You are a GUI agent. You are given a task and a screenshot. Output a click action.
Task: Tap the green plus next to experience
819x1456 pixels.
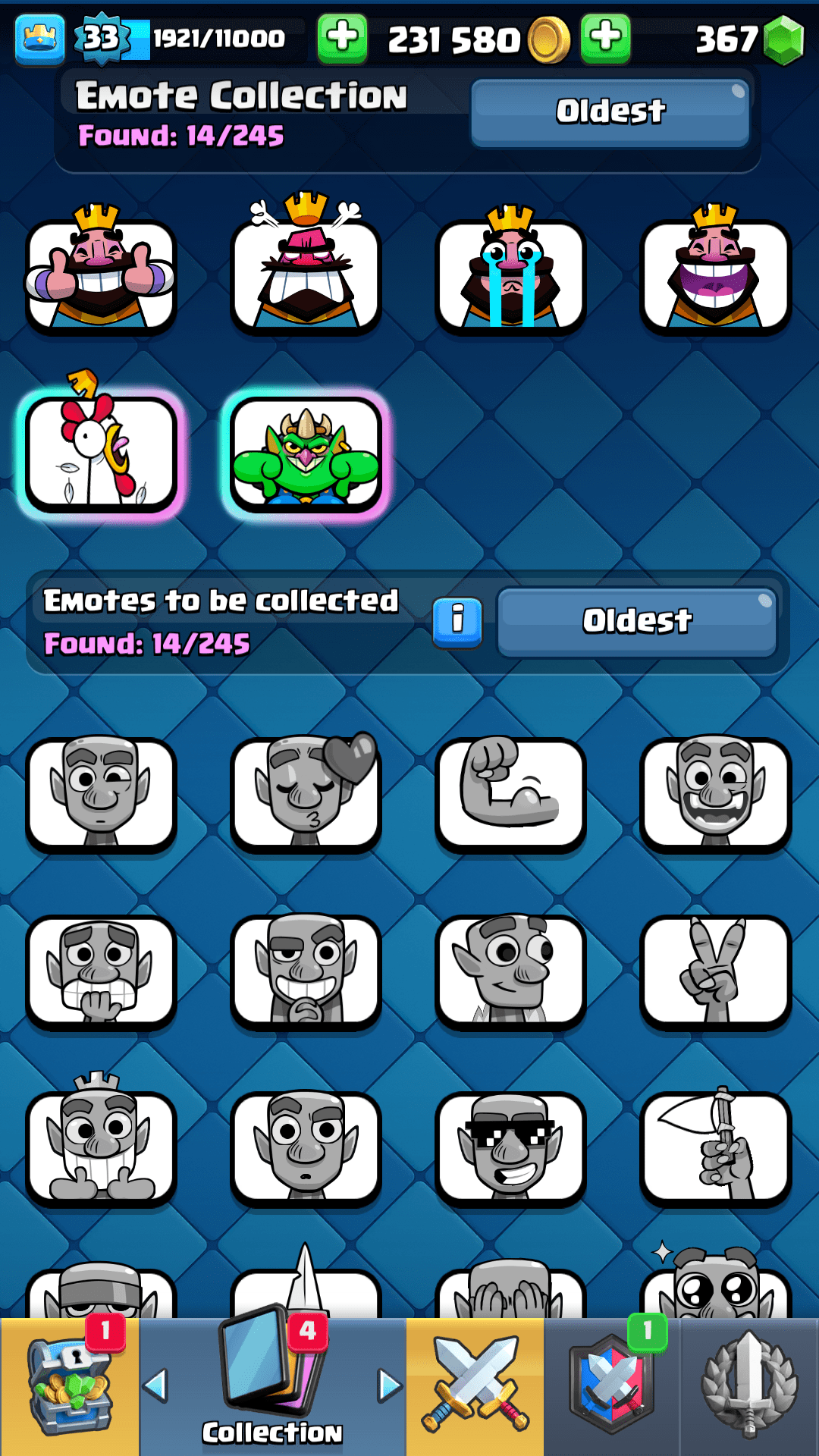342,38
